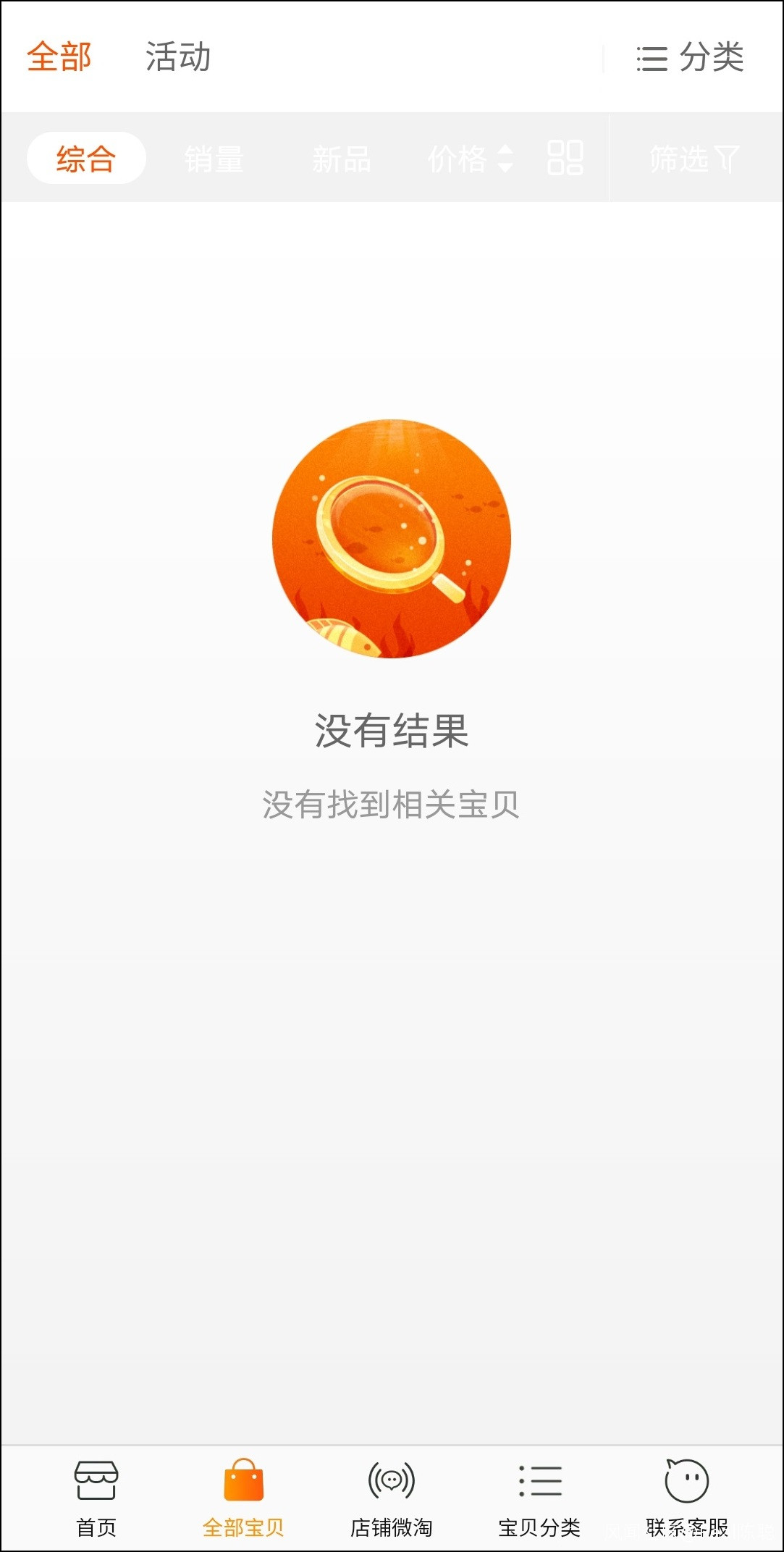Sort results by 价格
Image resolution: width=784 pixels, height=1552 pixels.
coord(471,159)
